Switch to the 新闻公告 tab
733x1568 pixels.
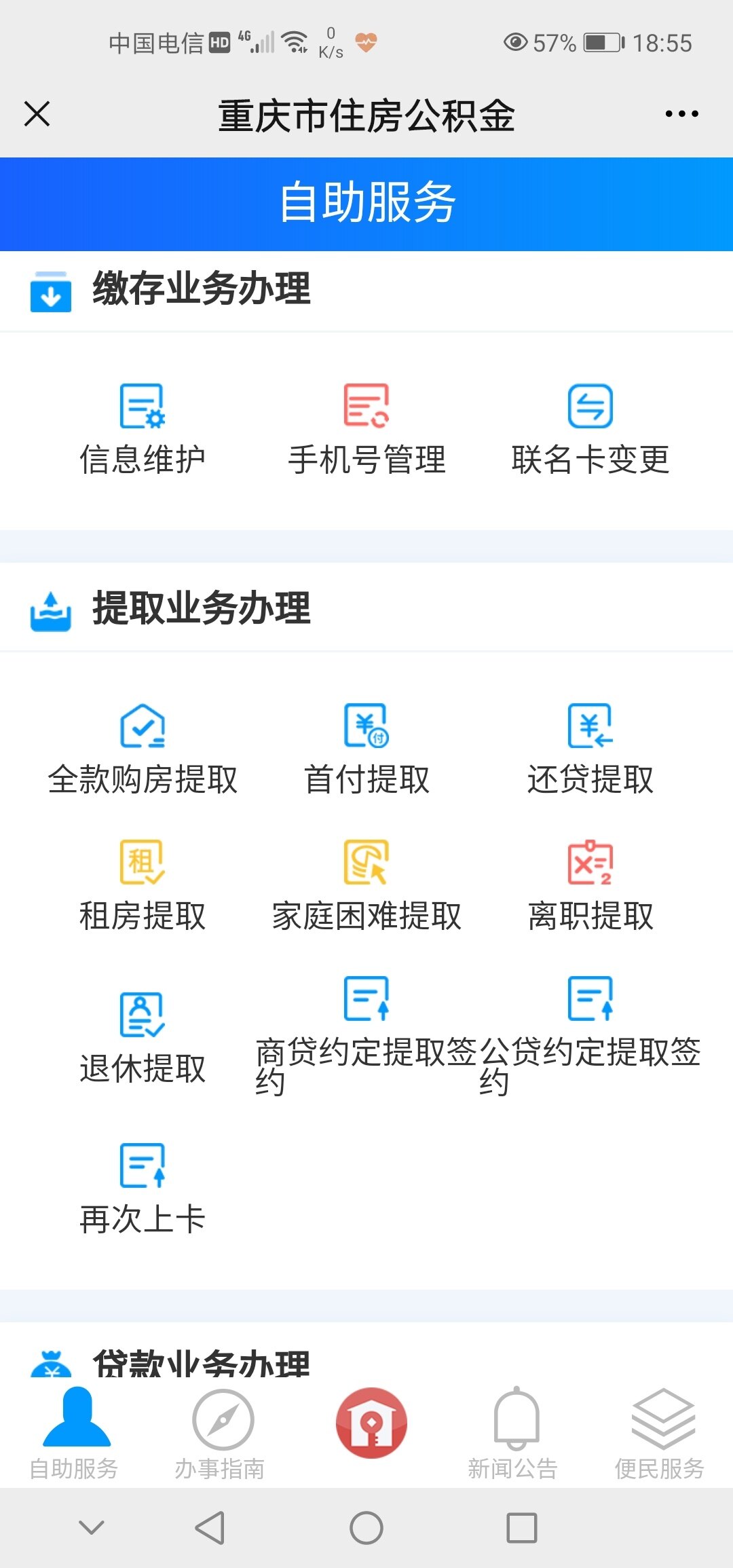pos(514,1434)
